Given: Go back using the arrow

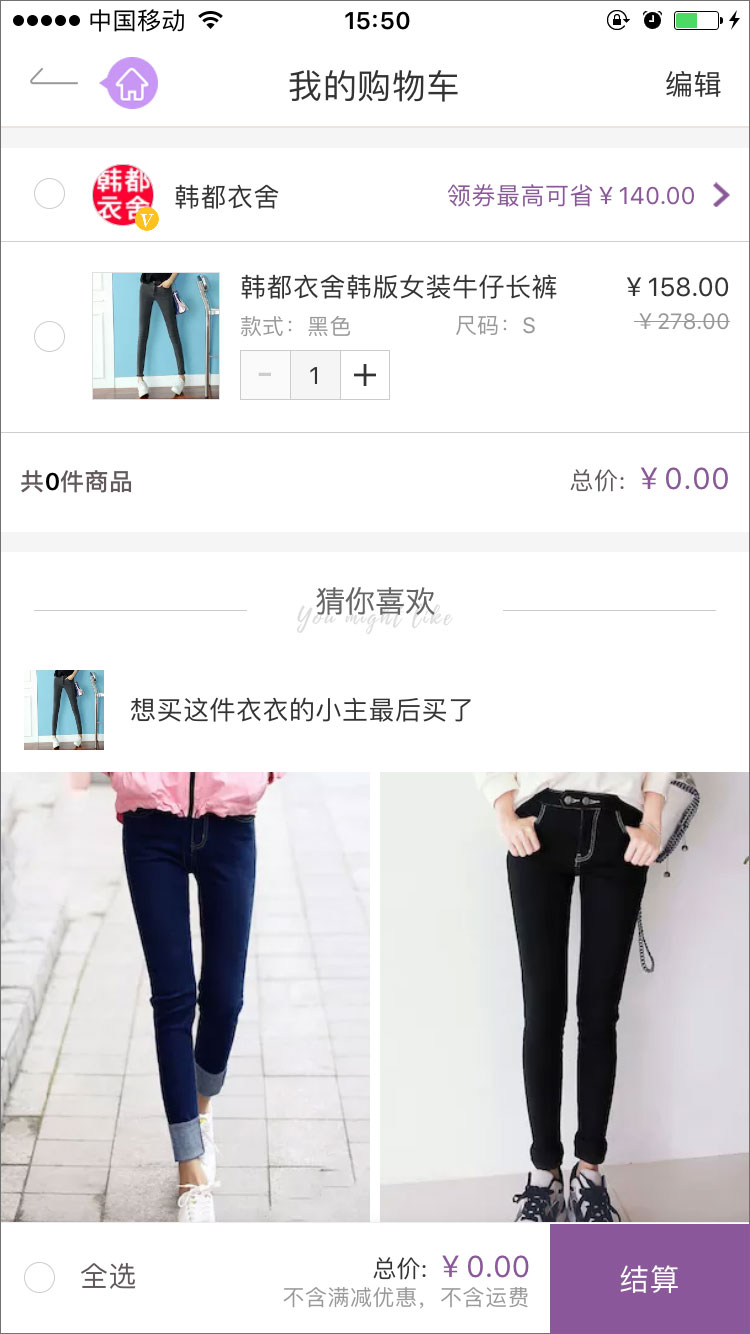Looking at the screenshot, I should 53,80.
